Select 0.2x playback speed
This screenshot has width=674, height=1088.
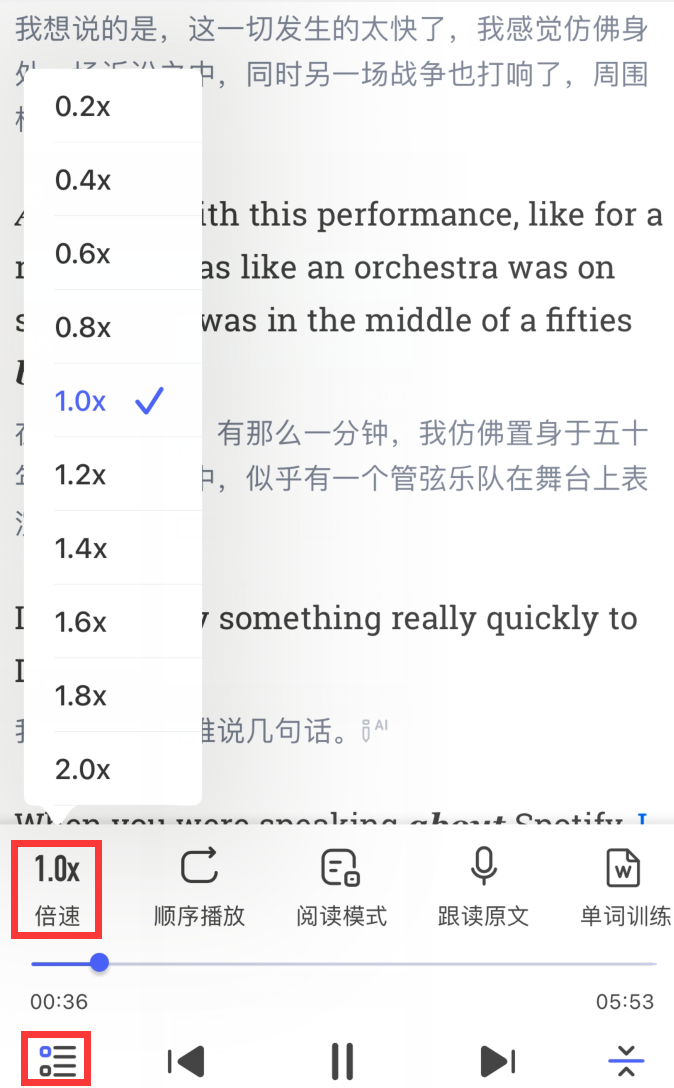tap(113, 106)
